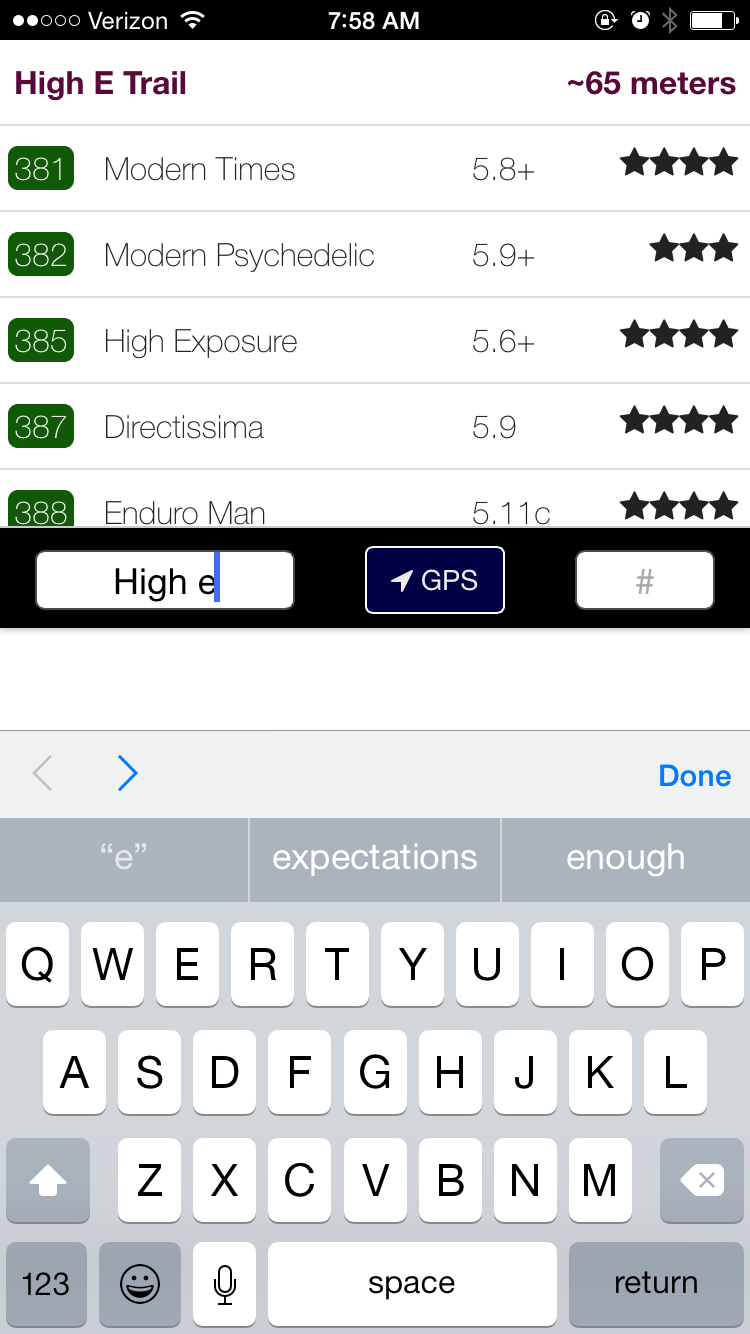Go to the next field arrow
The image size is (750, 1334).
click(127, 774)
